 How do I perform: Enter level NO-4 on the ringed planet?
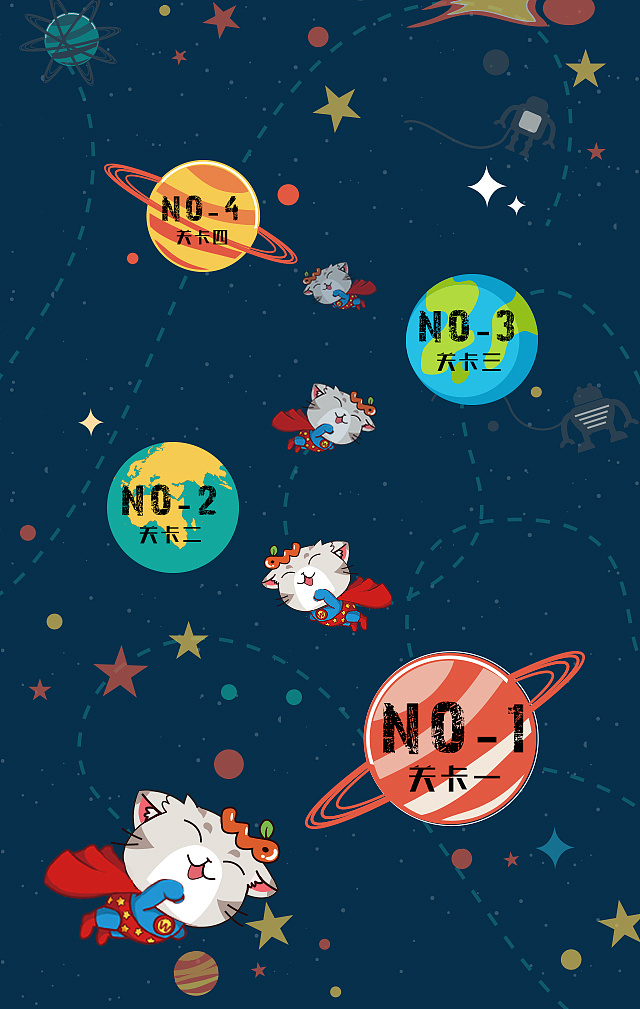203,216
